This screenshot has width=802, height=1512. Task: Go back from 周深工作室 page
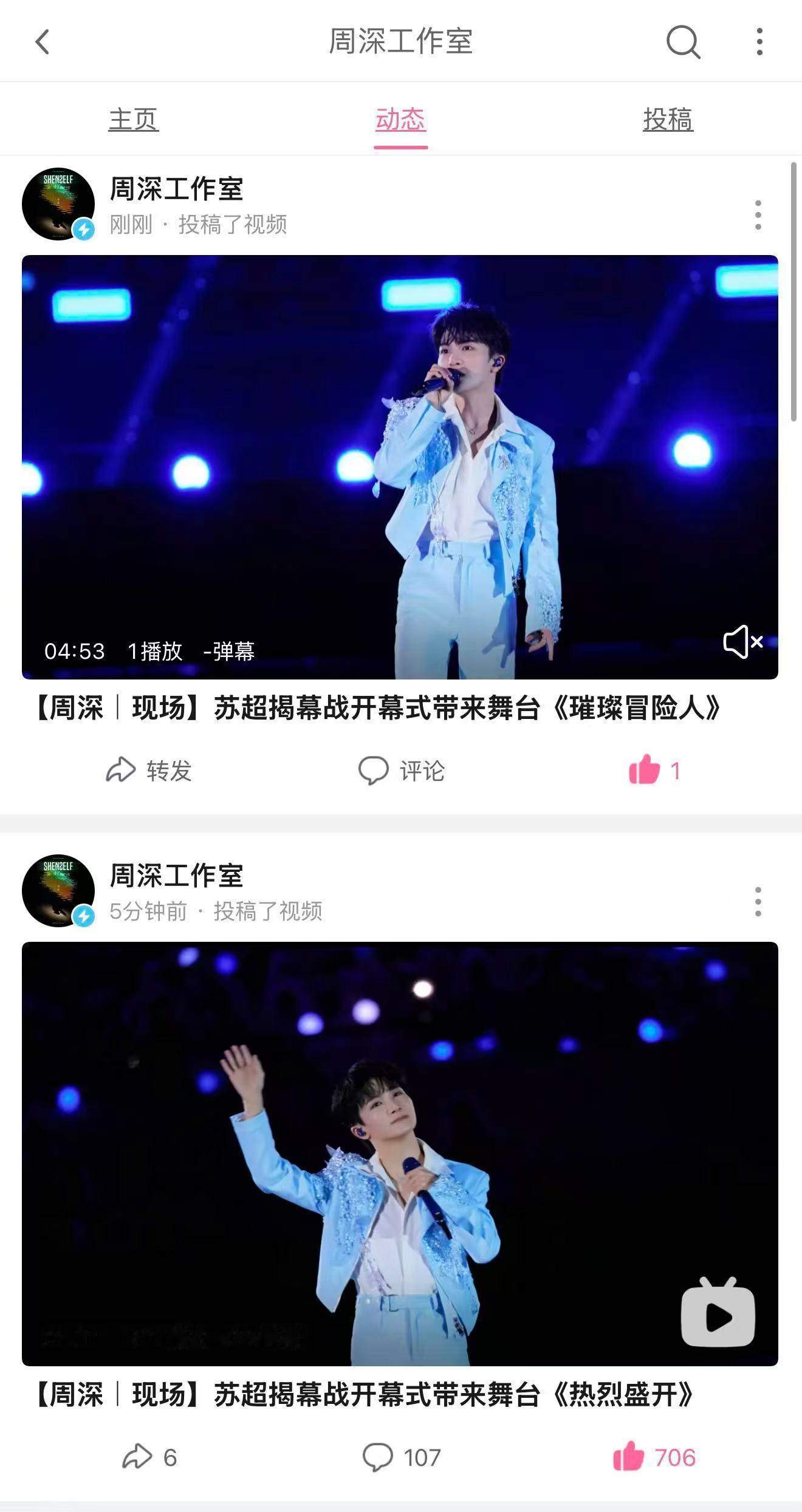pos(43,42)
